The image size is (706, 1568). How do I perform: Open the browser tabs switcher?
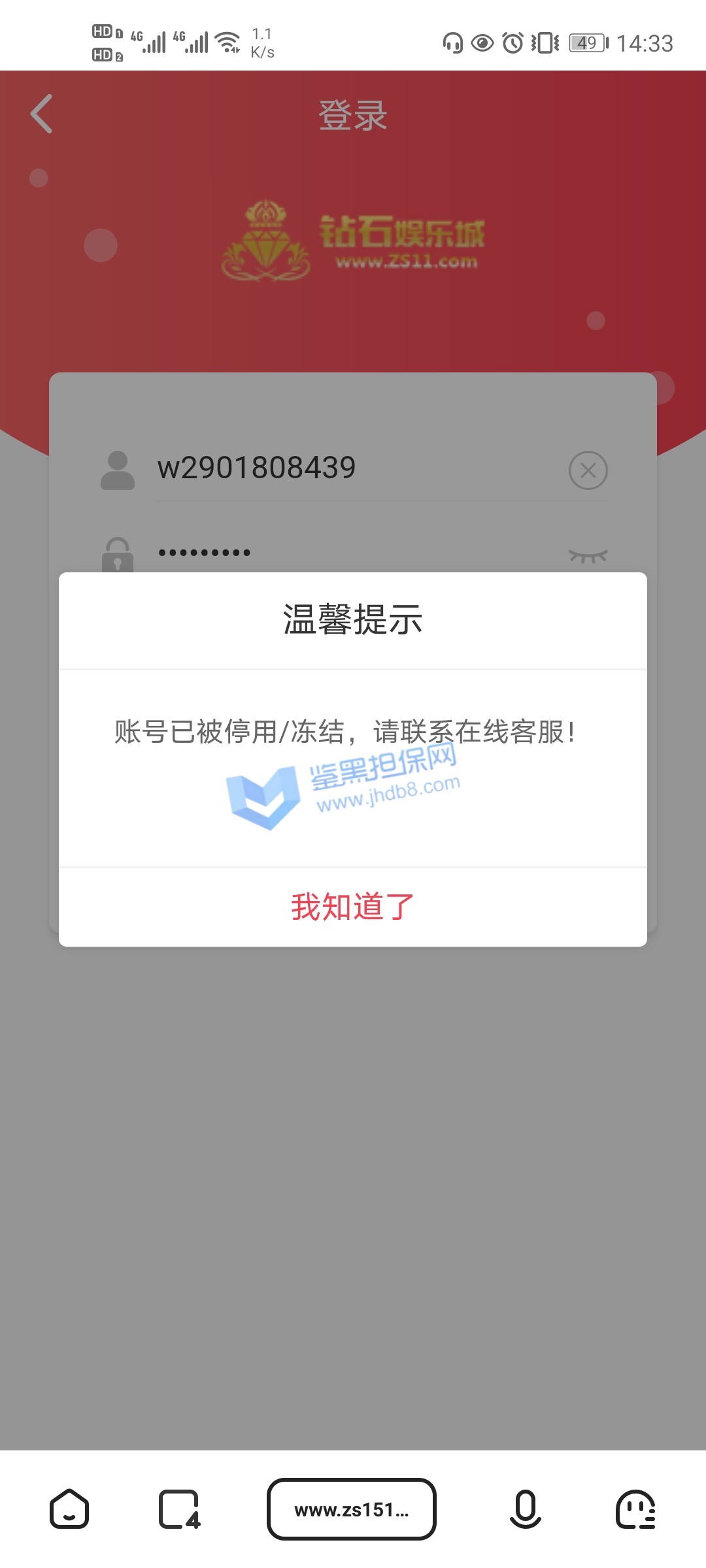pyautogui.click(x=179, y=1509)
